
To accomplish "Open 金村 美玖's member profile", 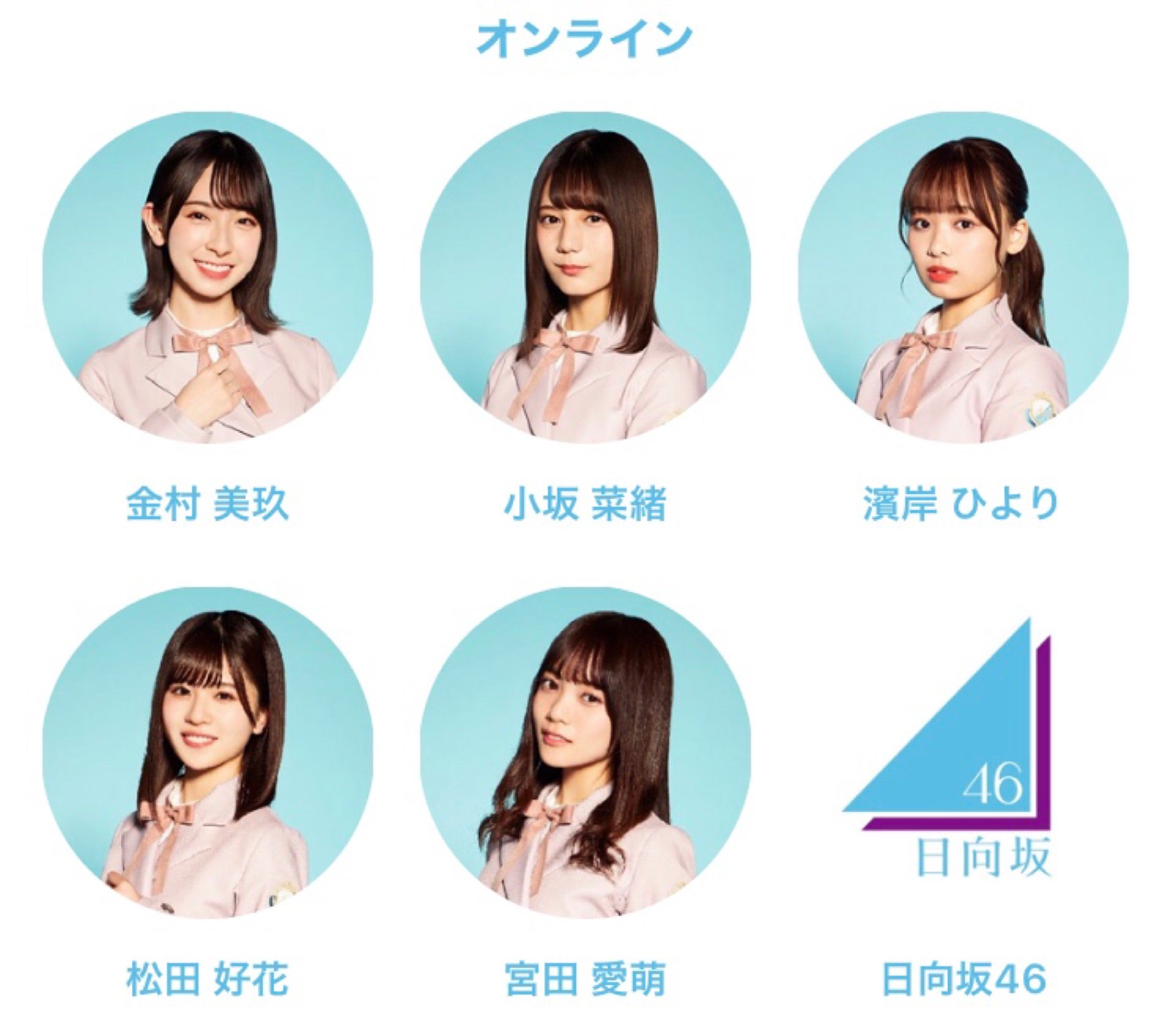I will pos(208,278).
